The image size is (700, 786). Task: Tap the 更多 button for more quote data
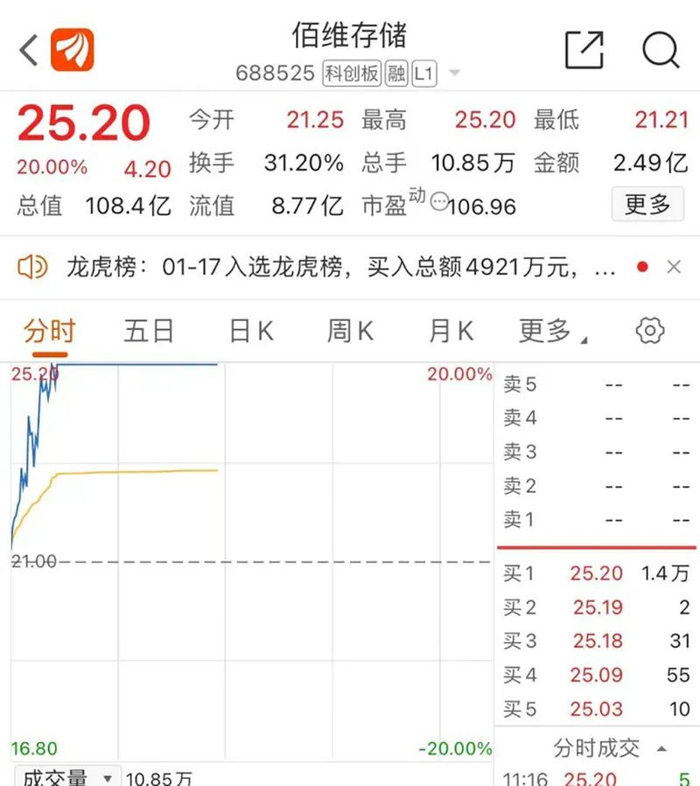[x=647, y=205]
